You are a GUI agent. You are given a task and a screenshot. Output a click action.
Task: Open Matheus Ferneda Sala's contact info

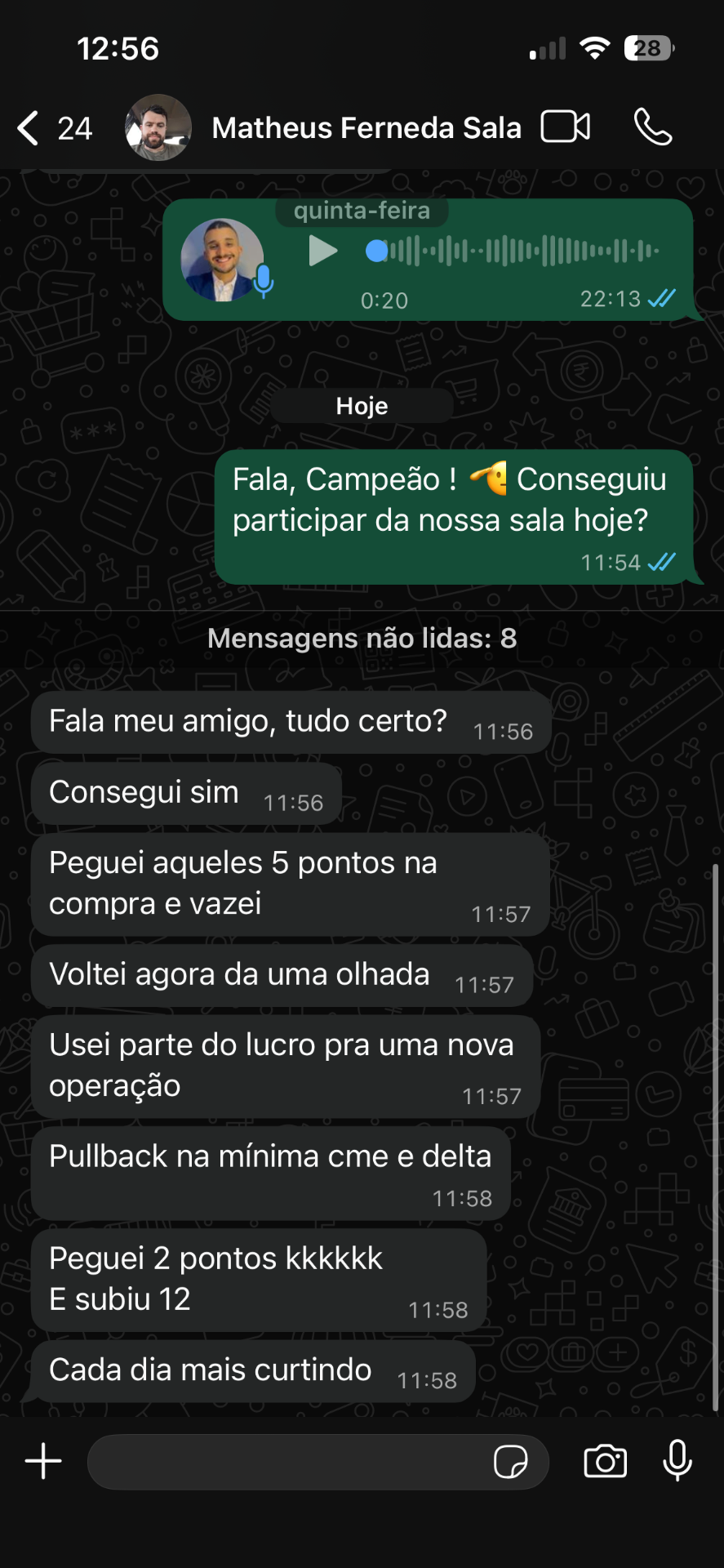coord(366,128)
